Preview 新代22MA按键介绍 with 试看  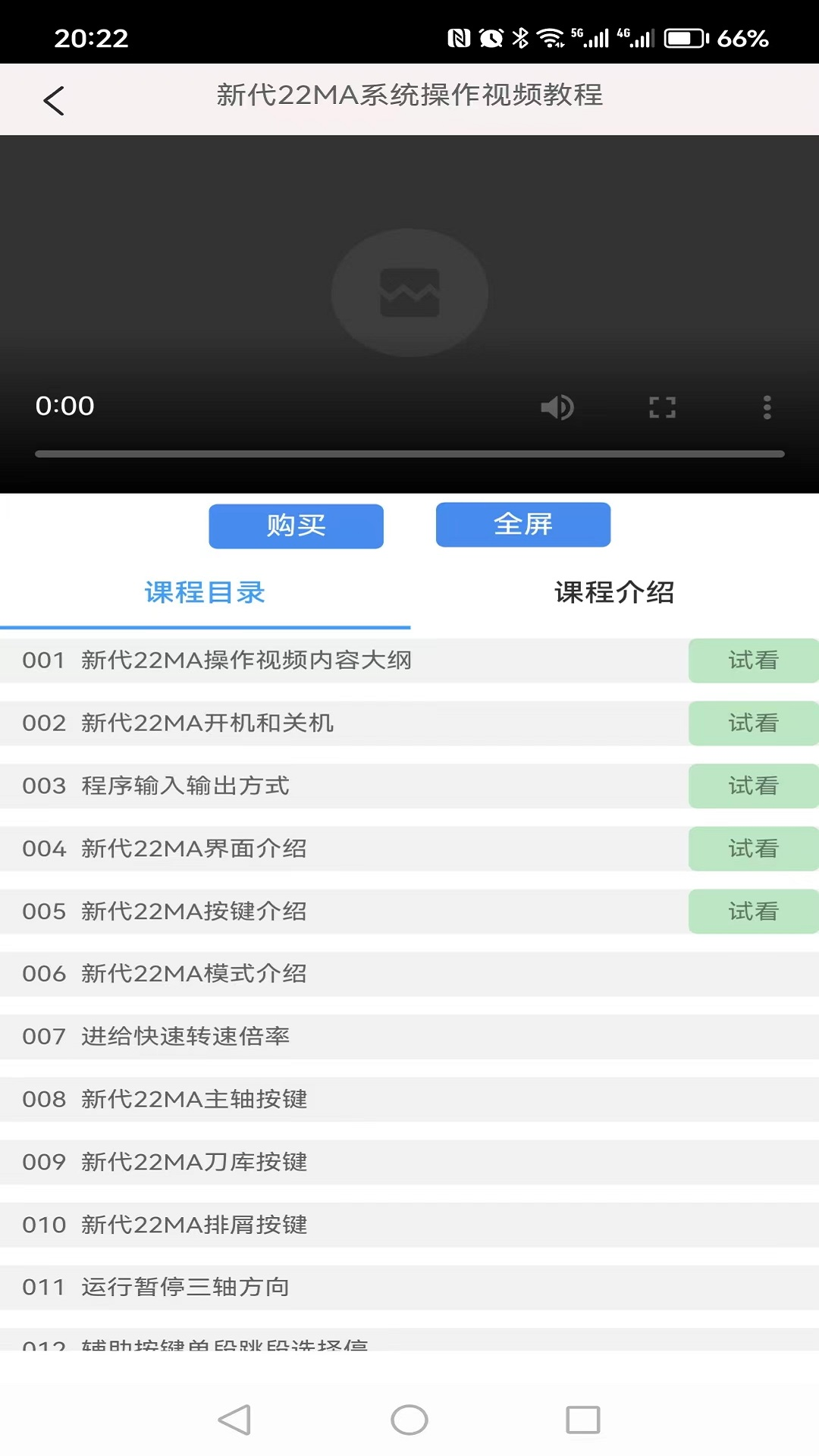click(753, 911)
